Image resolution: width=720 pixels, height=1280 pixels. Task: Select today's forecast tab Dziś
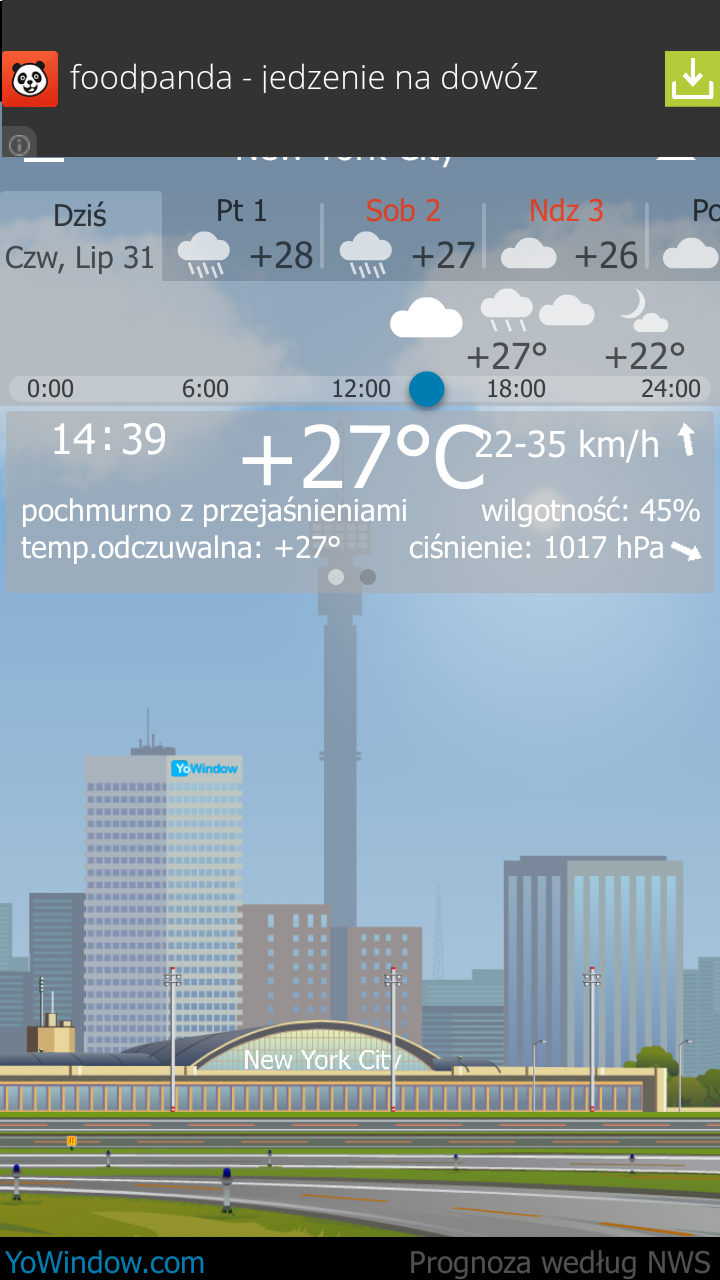[80, 236]
